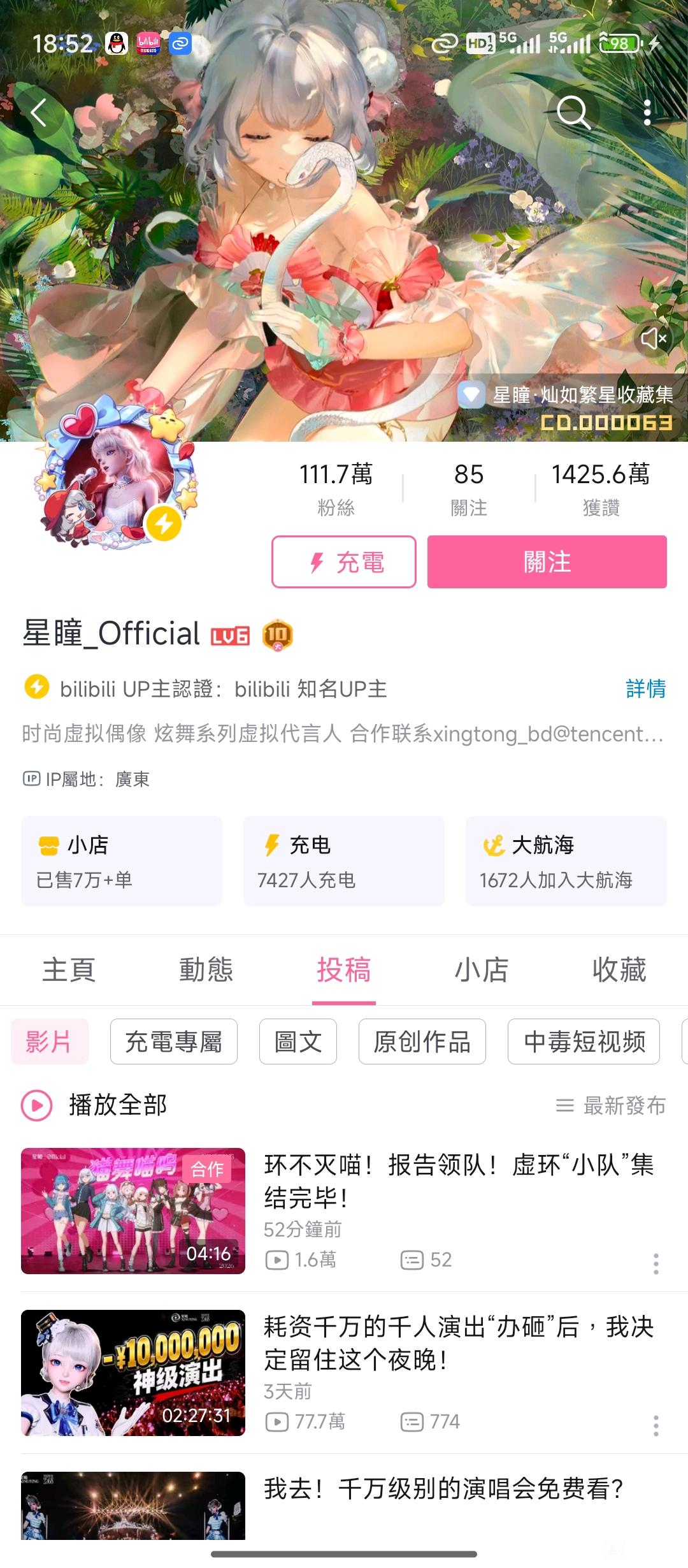Open more options for 耗资千万的千人演出 video

[656, 1425]
